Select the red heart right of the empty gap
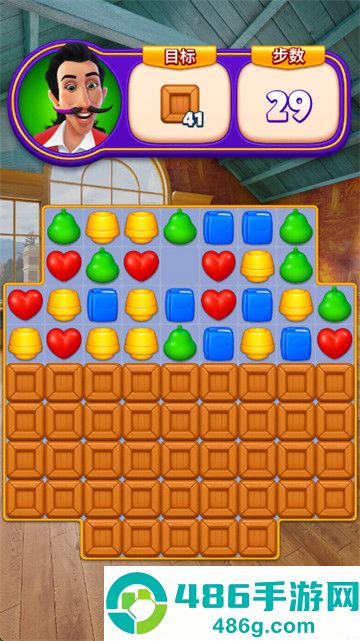 [219, 266]
